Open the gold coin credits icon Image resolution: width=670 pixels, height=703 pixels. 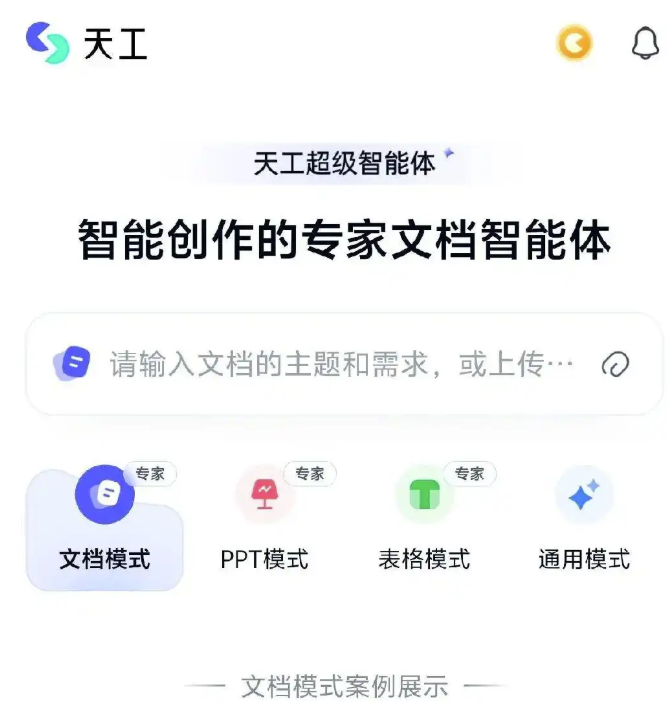click(574, 43)
